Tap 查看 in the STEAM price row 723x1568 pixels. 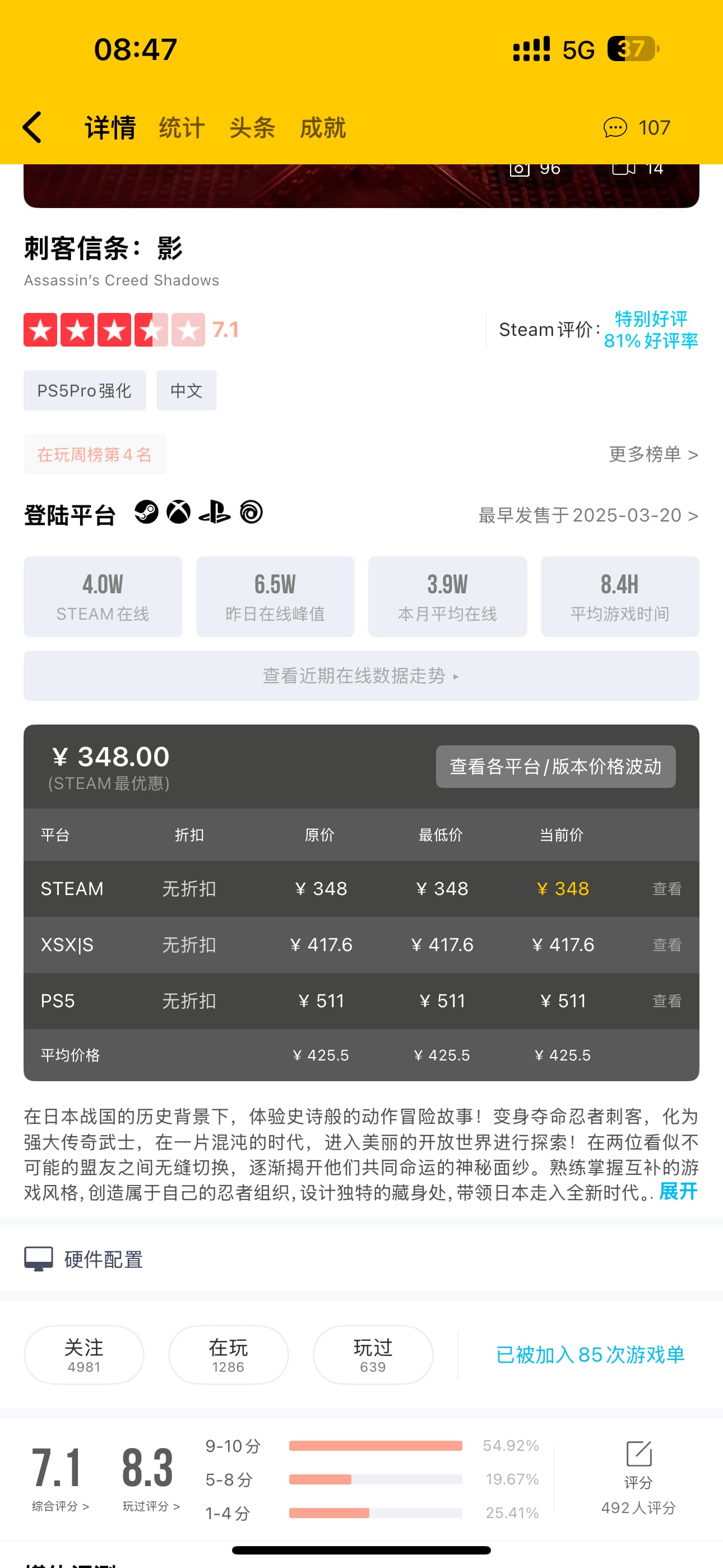(666, 889)
